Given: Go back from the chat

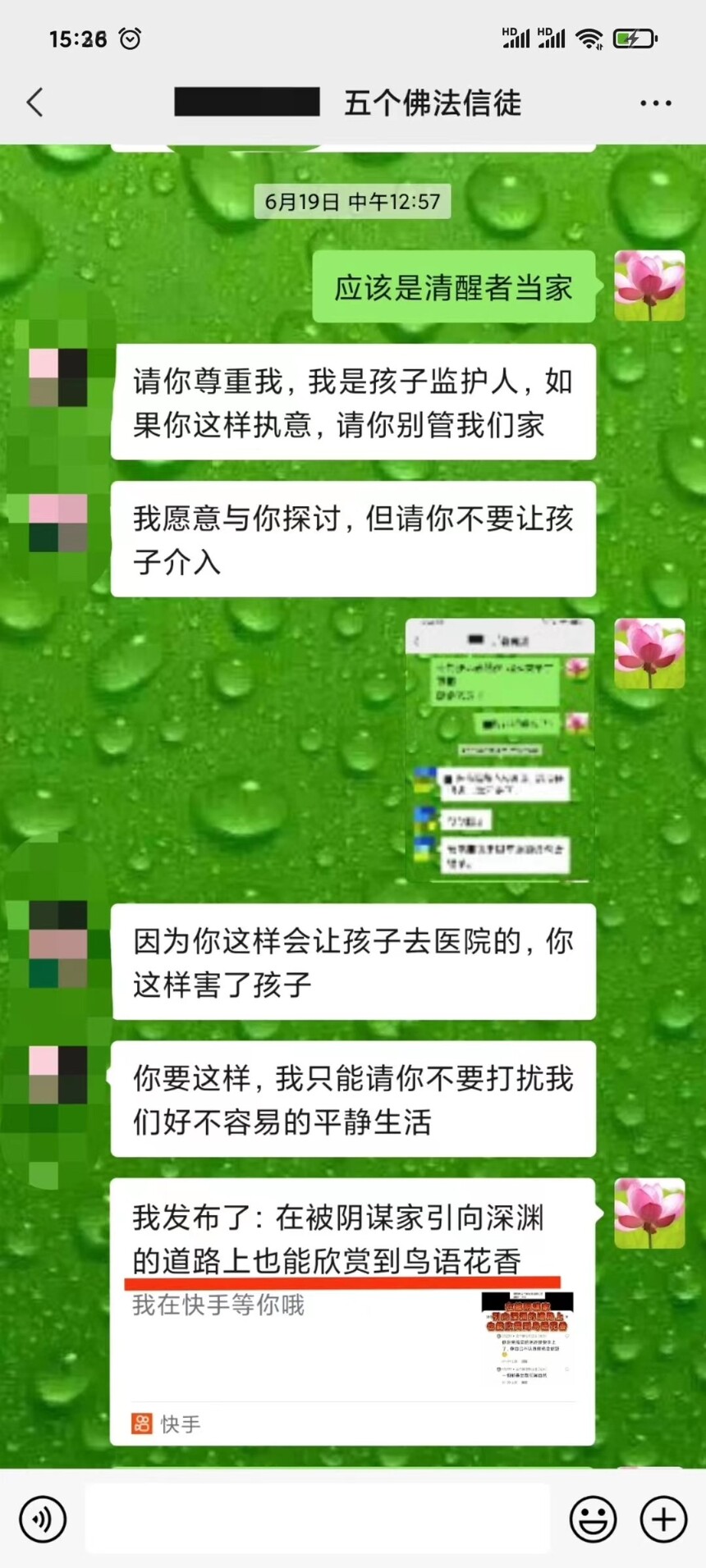Looking at the screenshot, I should (x=34, y=103).
